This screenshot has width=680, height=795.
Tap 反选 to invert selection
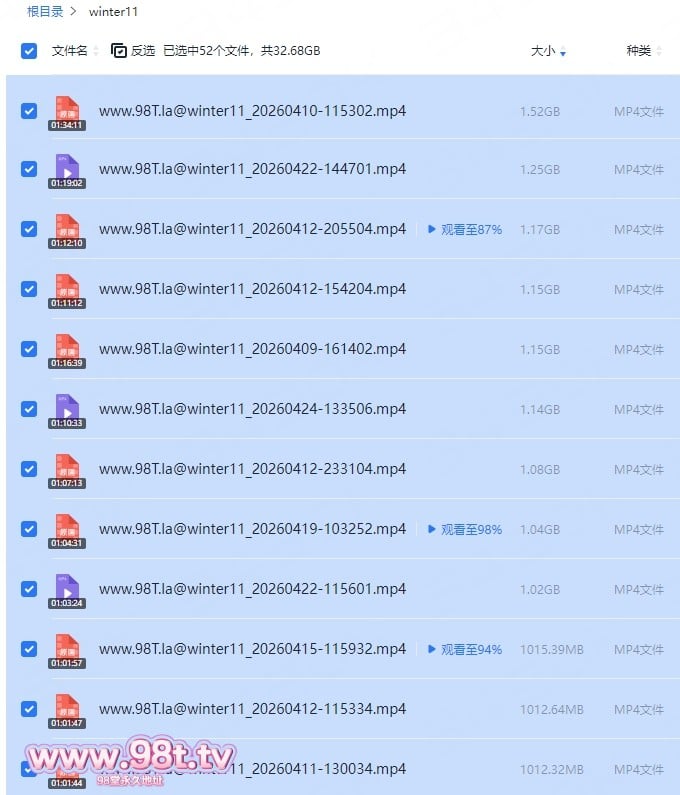133,51
